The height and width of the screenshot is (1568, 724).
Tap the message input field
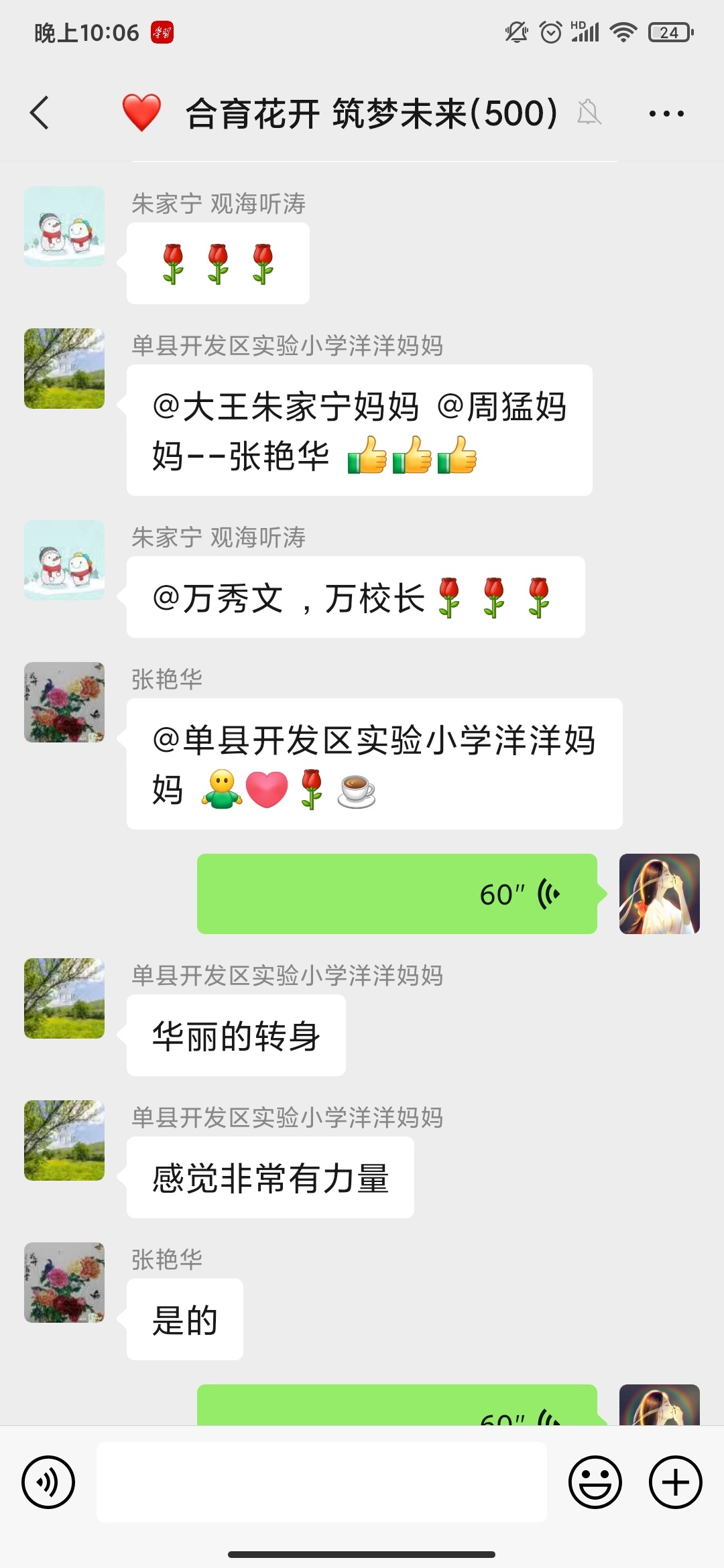(322, 1482)
